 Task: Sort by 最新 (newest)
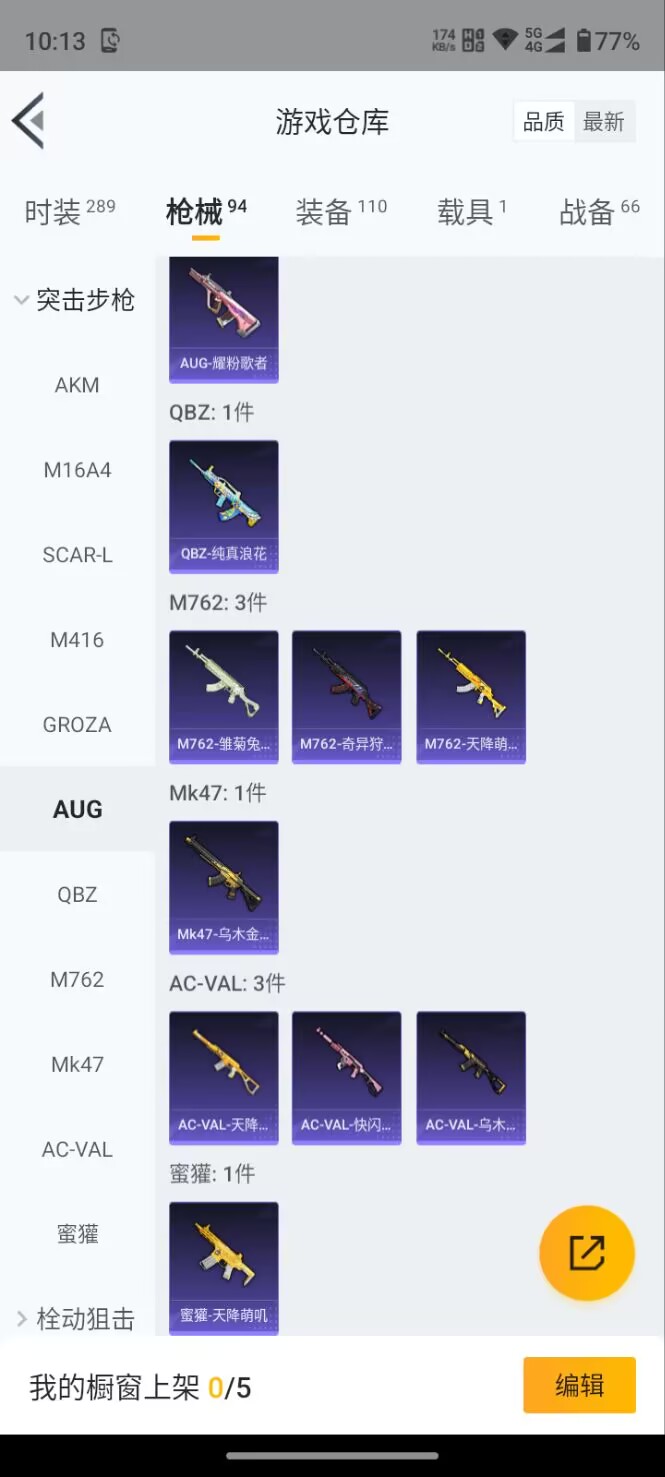coord(604,122)
